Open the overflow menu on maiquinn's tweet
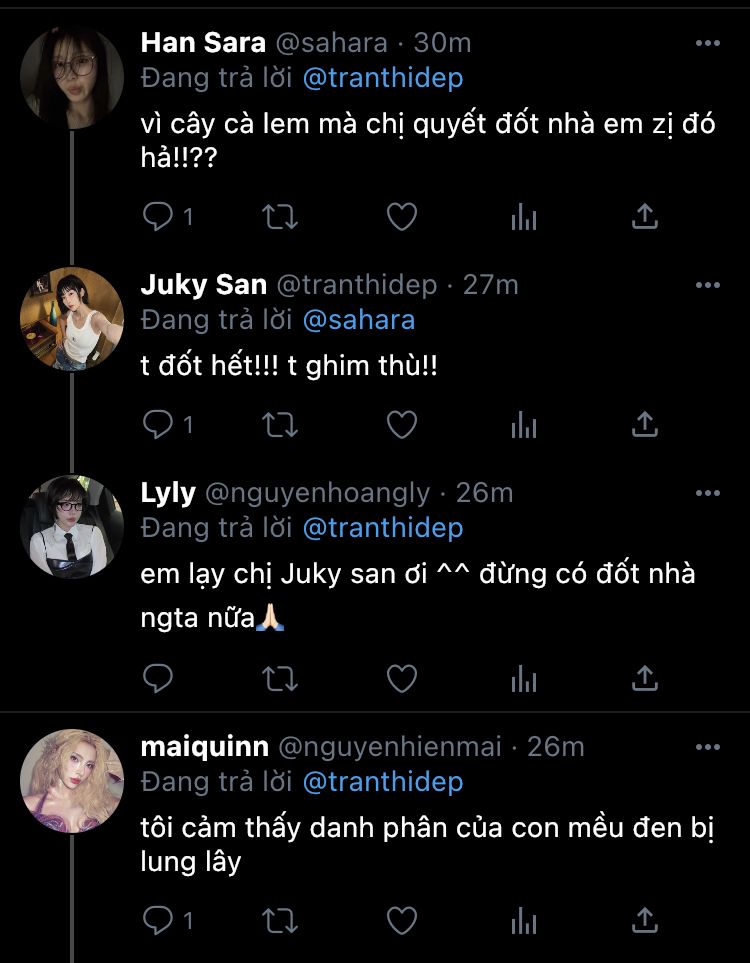 (x=708, y=747)
